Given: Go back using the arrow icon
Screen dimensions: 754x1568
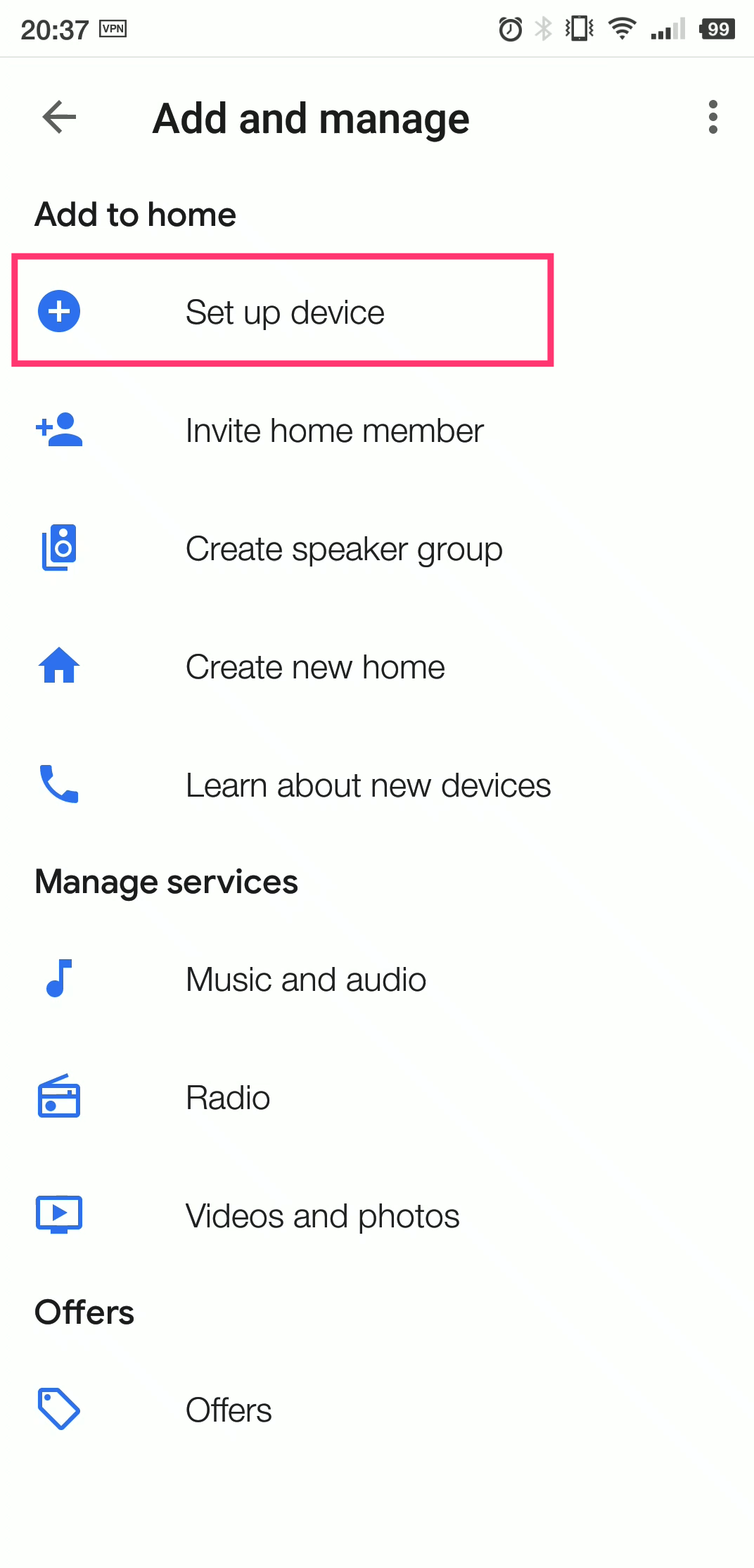Looking at the screenshot, I should [59, 117].
